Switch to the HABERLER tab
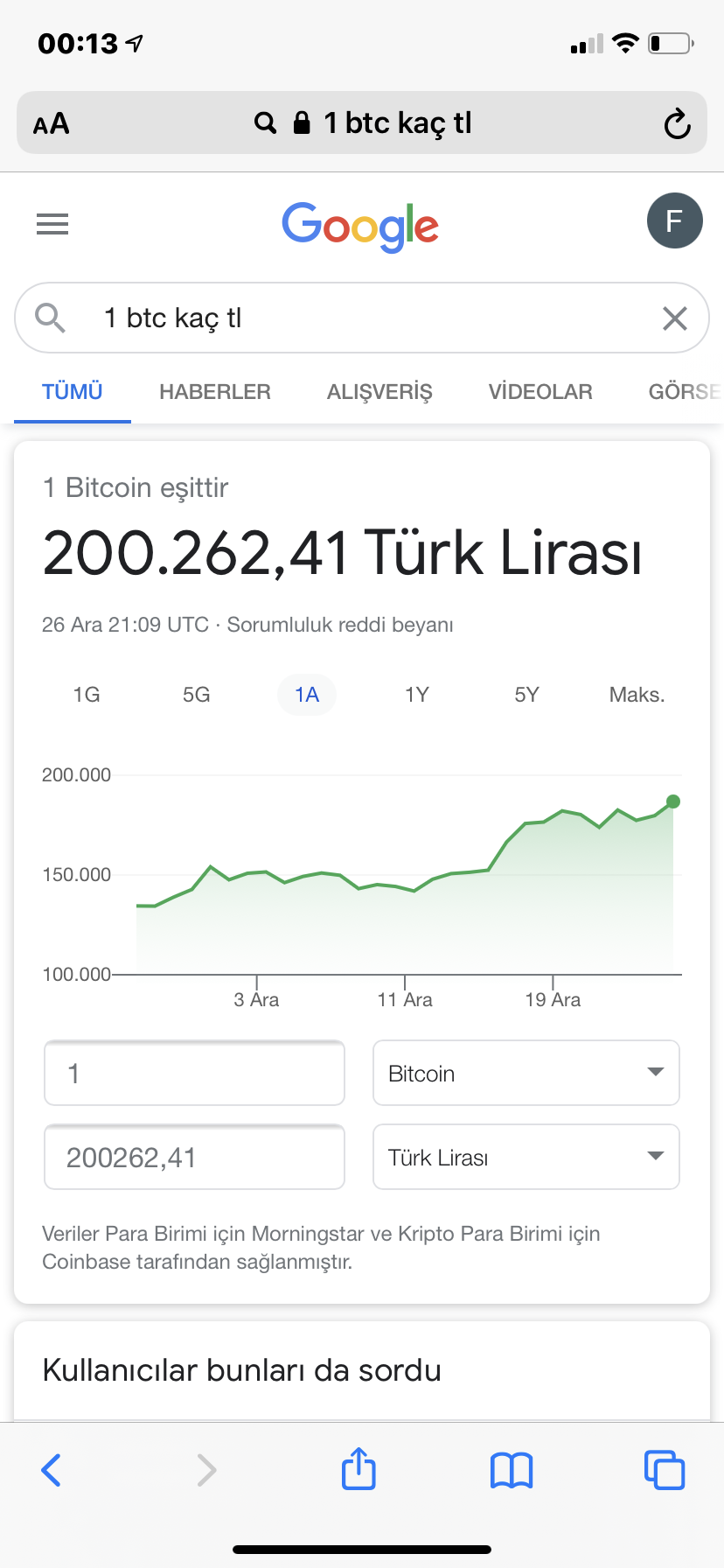This screenshot has height=1568, width=724. pyautogui.click(x=214, y=392)
